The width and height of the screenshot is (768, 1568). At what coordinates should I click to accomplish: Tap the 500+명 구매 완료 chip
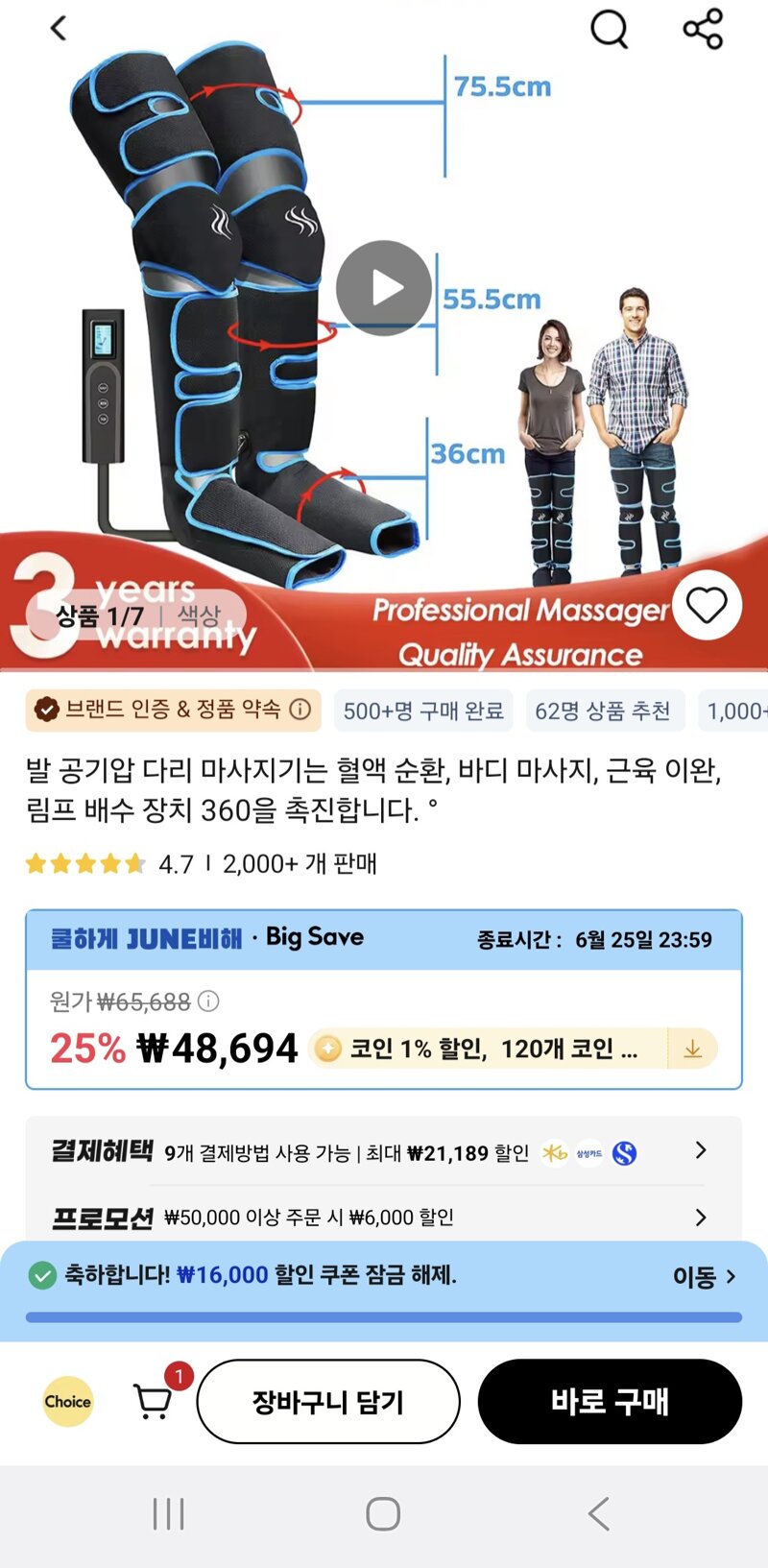pyautogui.click(x=423, y=711)
